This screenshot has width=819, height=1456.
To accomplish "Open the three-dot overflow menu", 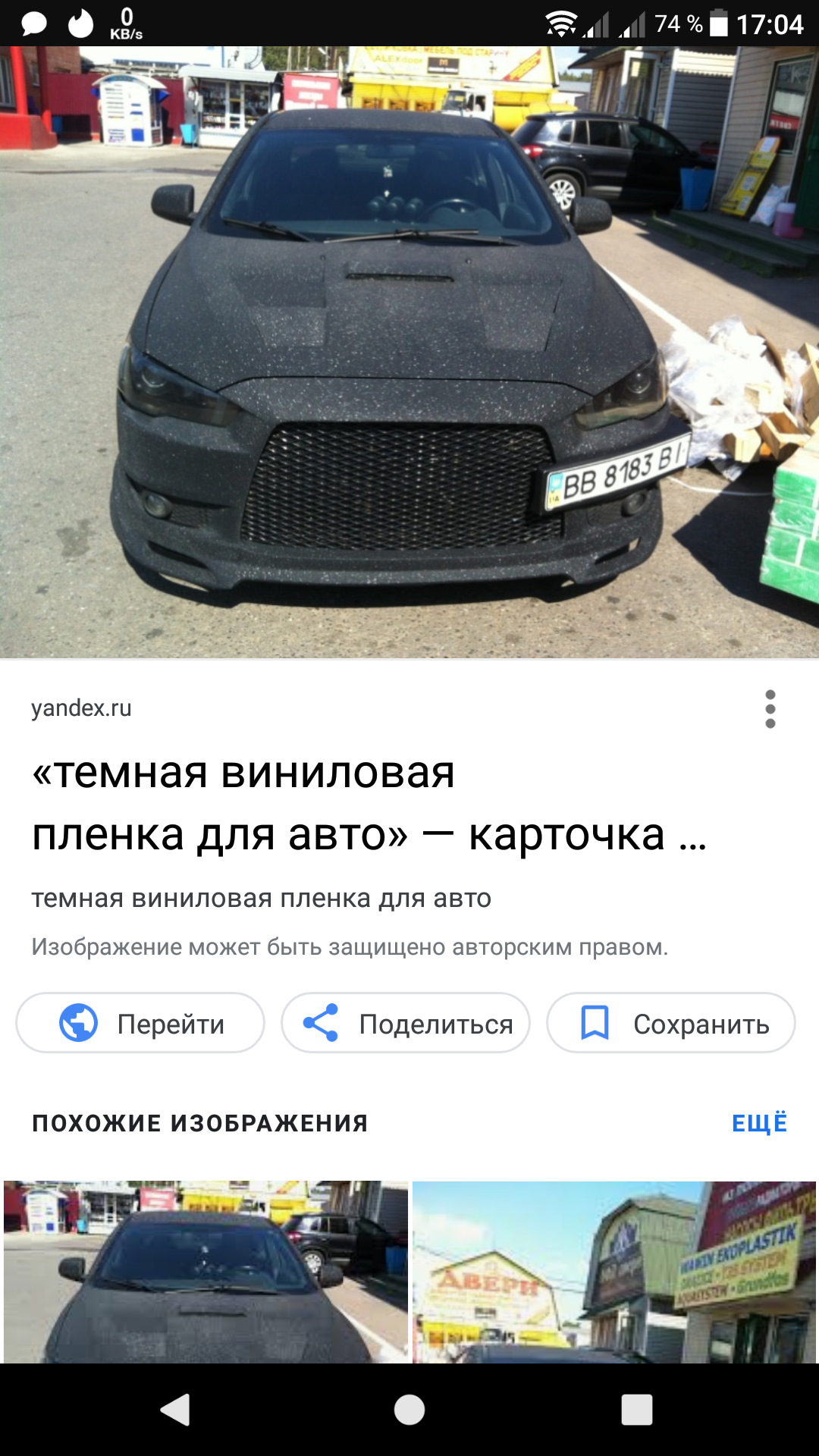I will [x=770, y=709].
